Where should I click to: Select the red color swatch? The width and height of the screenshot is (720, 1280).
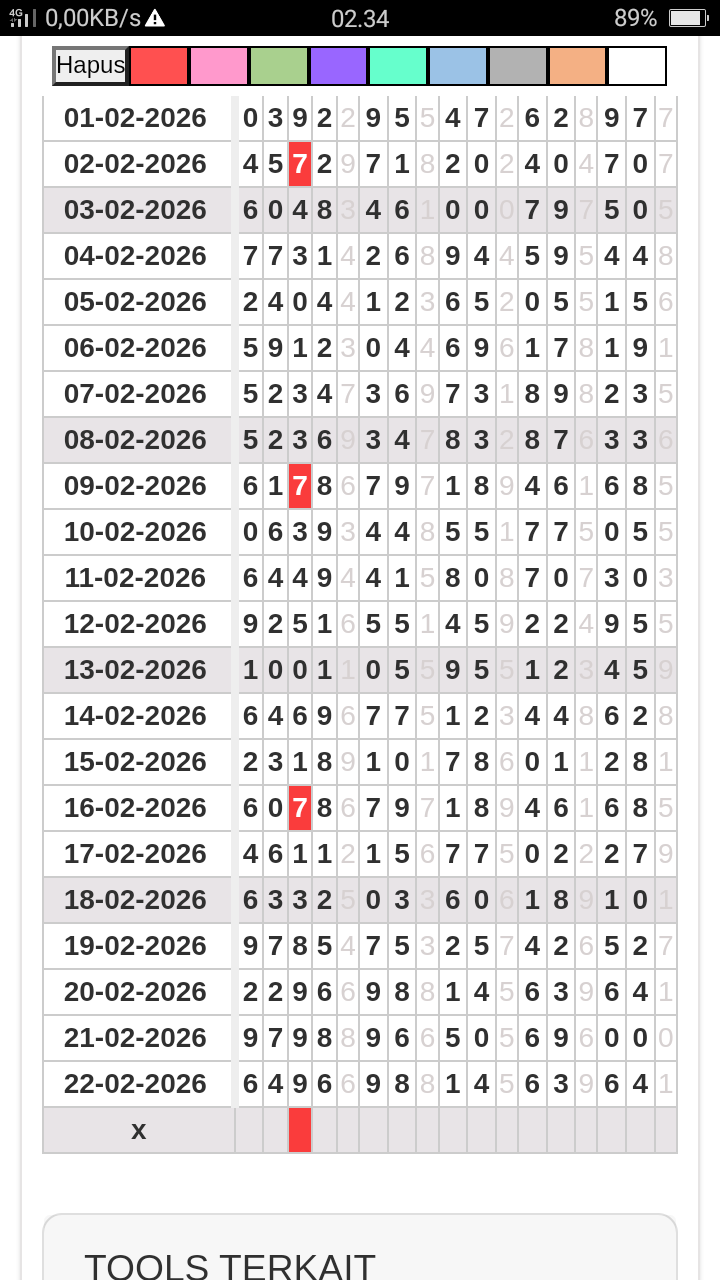[x=159, y=66]
